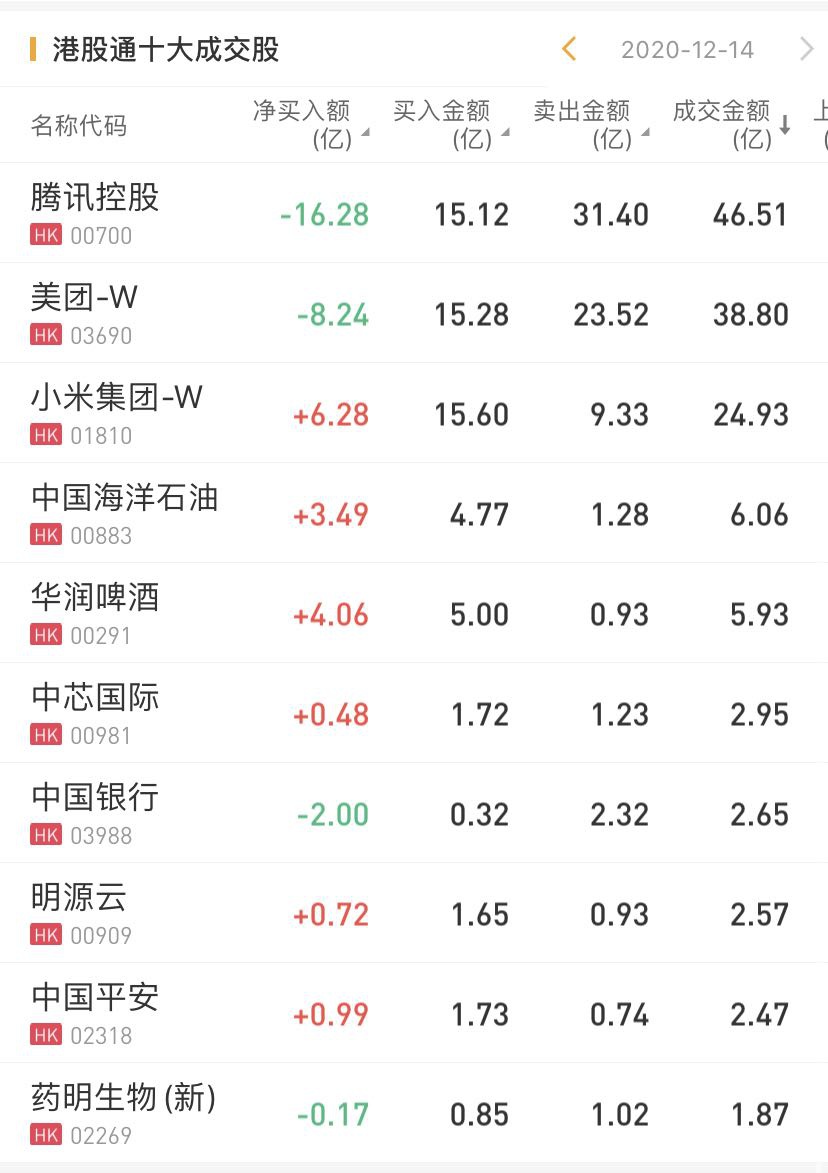Image resolution: width=828 pixels, height=1173 pixels.
Task: Go to the previous trading date
Action: click(x=569, y=49)
